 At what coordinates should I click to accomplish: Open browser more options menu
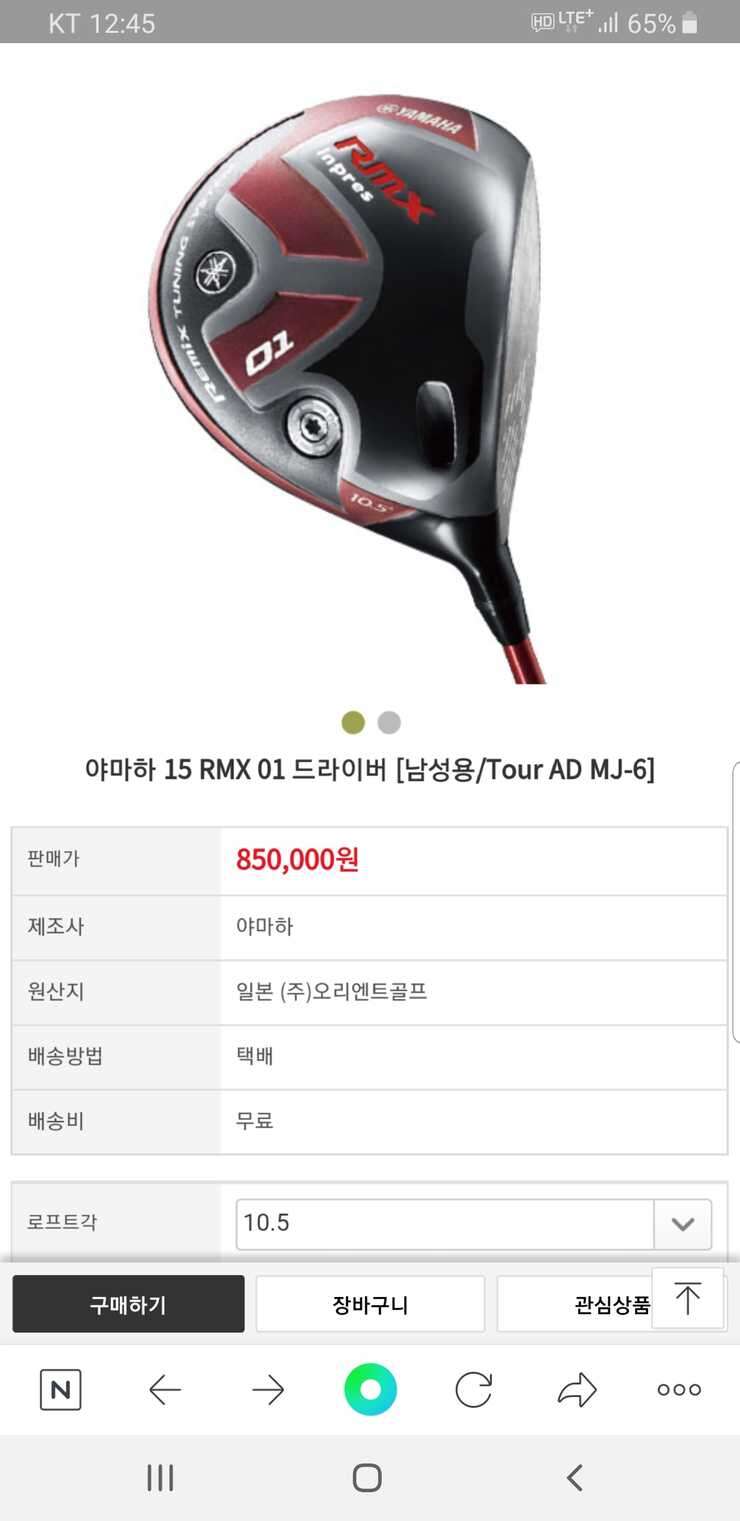[x=679, y=1390]
